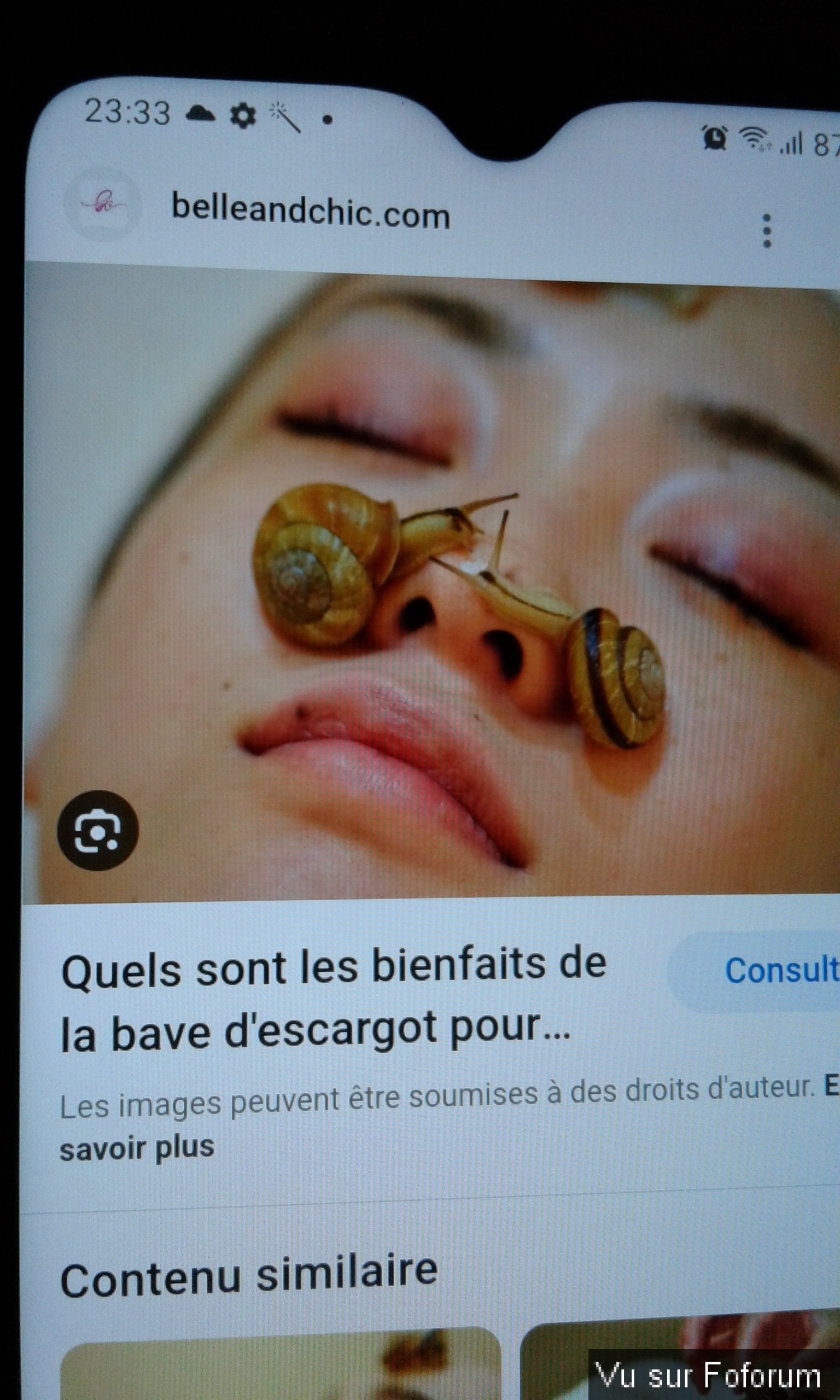Open the 'En savoir plus' copyright link

[137, 1148]
